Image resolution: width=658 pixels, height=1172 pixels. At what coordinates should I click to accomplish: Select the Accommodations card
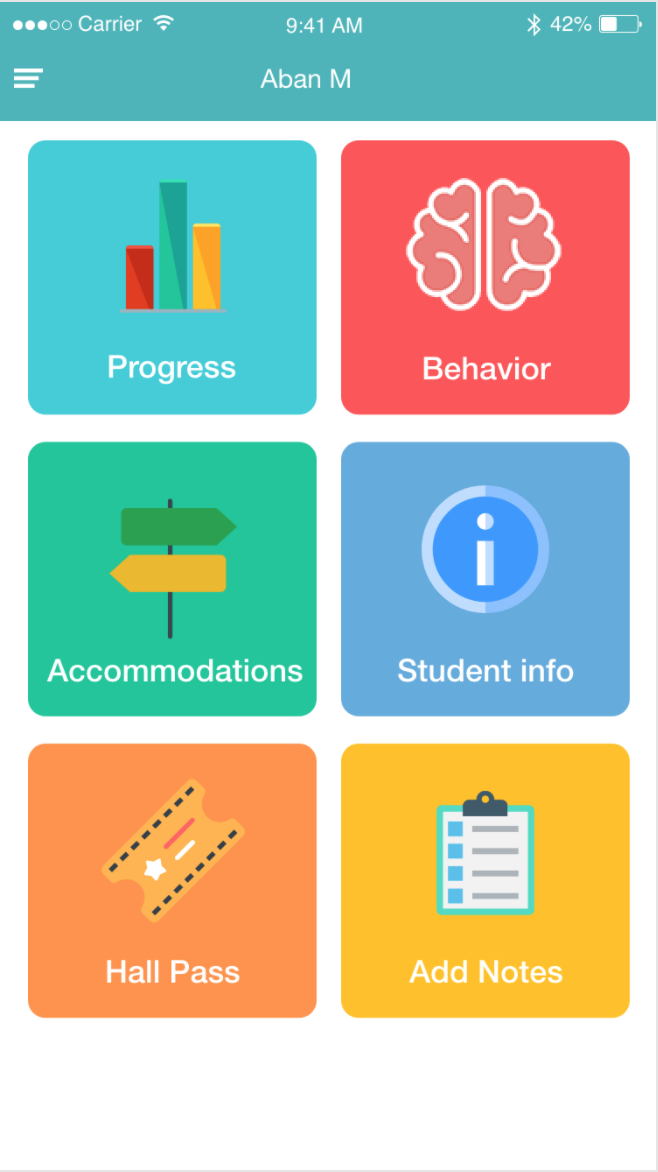tap(172, 579)
